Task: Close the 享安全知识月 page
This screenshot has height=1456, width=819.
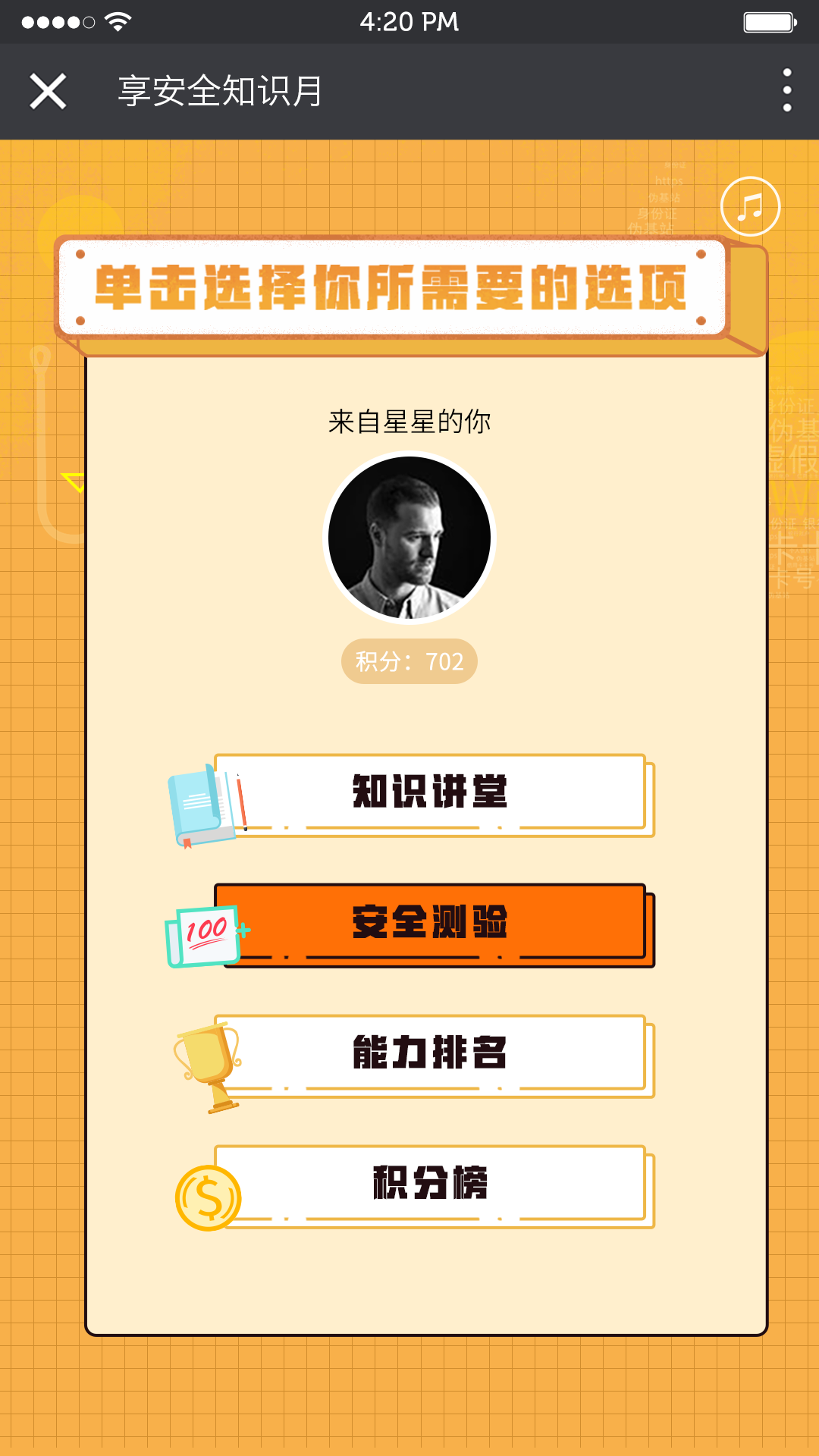Action: coord(48,91)
